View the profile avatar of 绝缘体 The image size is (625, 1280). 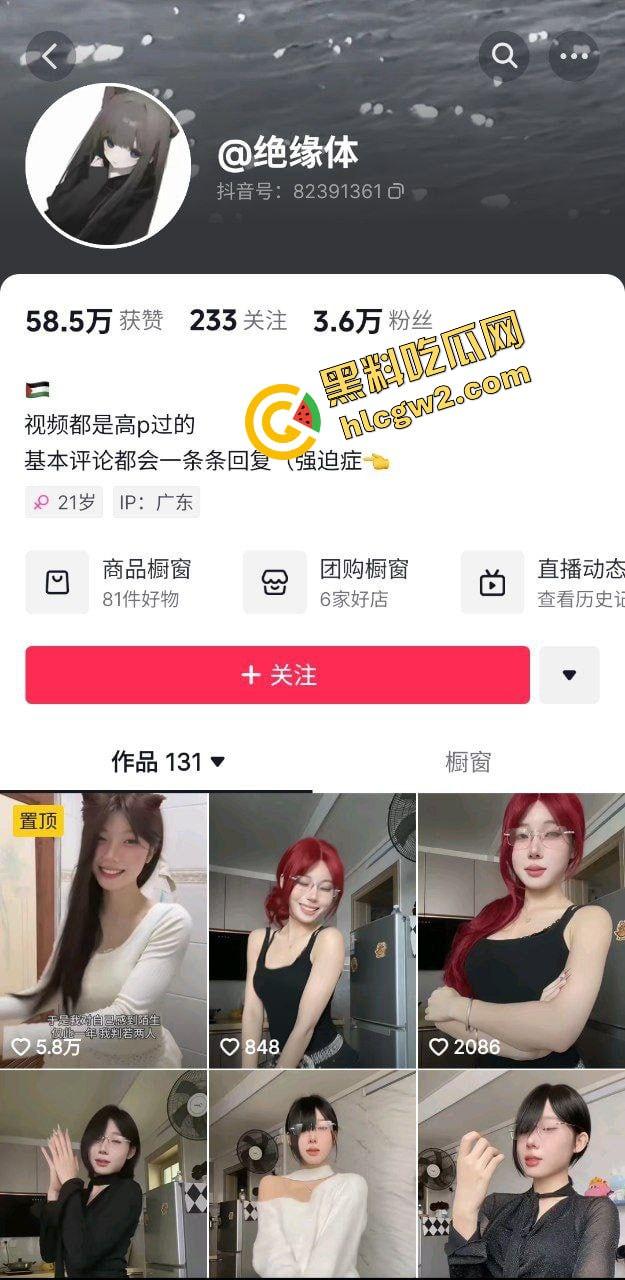[x=108, y=165]
